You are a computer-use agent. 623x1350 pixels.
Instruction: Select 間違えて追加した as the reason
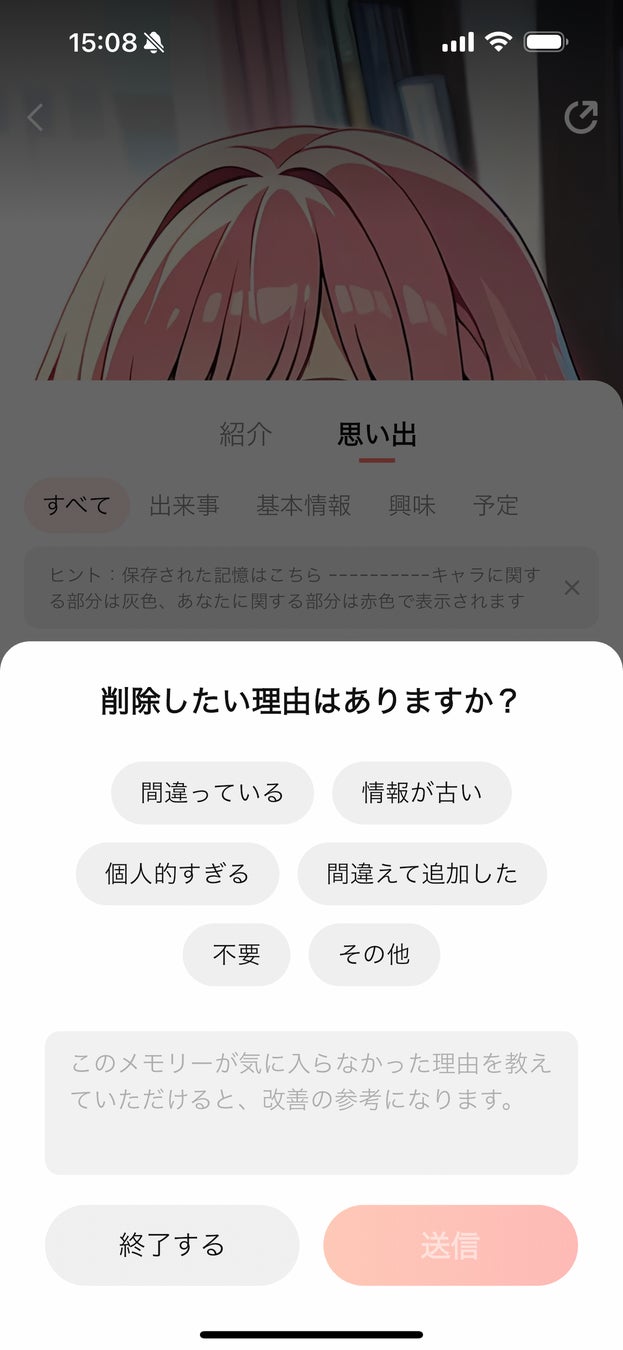click(422, 874)
